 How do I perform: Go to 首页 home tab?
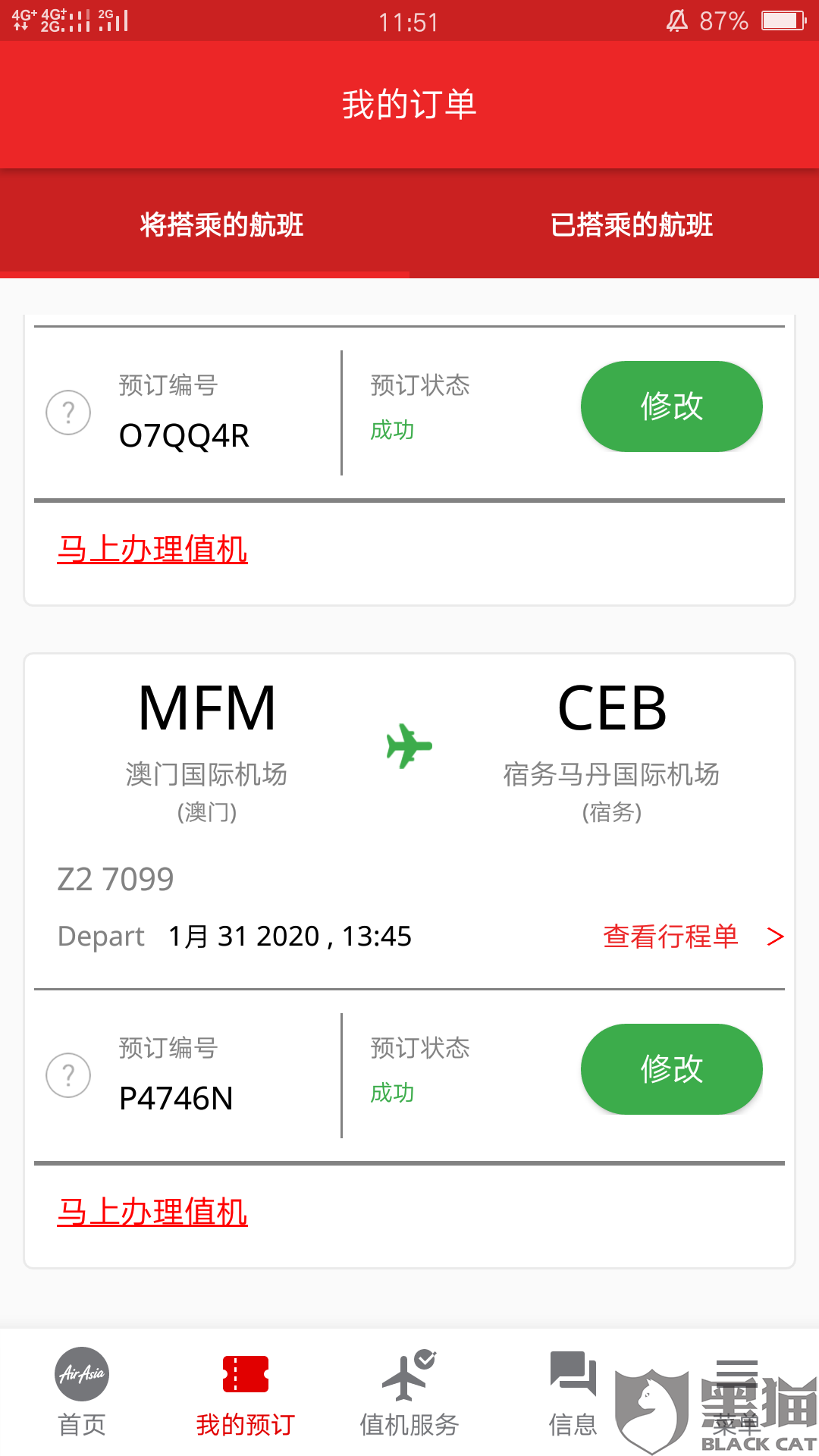(x=82, y=1392)
